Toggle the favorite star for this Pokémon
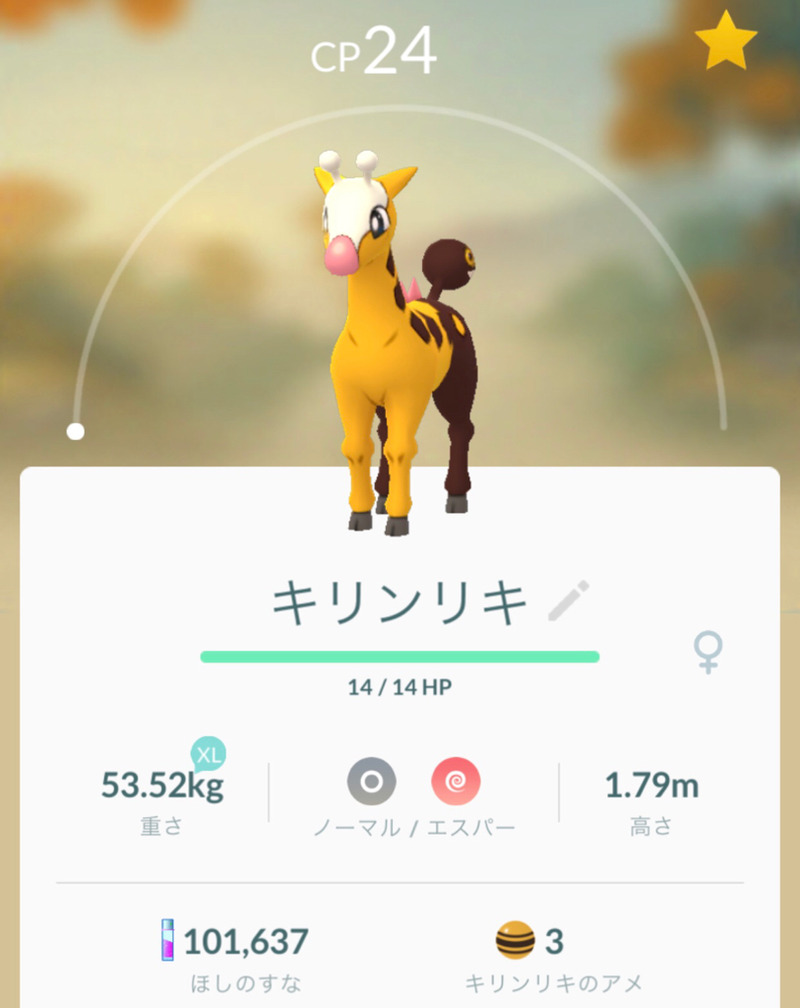800x1008 pixels. pos(726,43)
